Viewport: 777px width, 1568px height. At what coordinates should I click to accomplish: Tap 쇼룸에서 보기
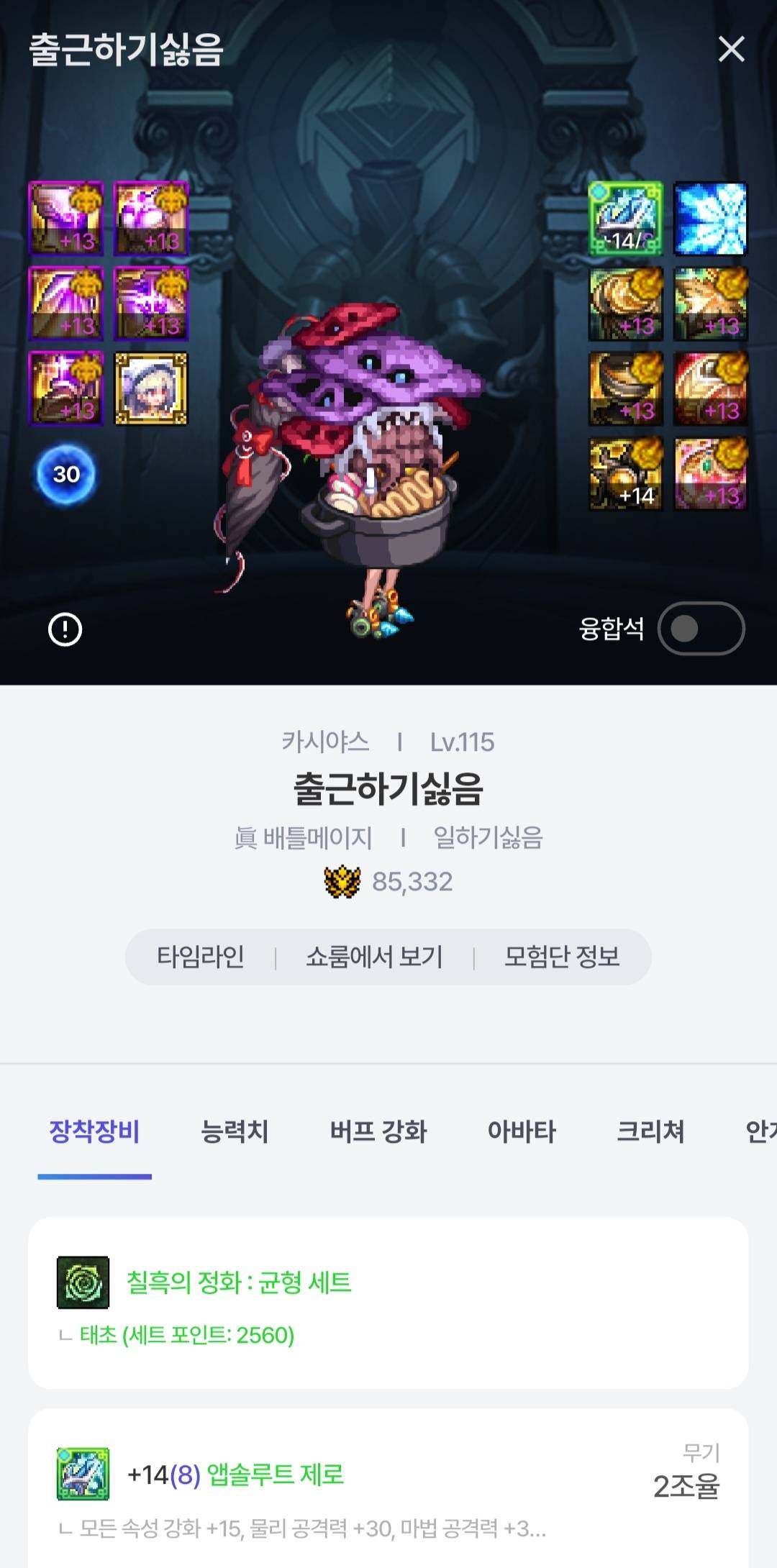point(374,957)
